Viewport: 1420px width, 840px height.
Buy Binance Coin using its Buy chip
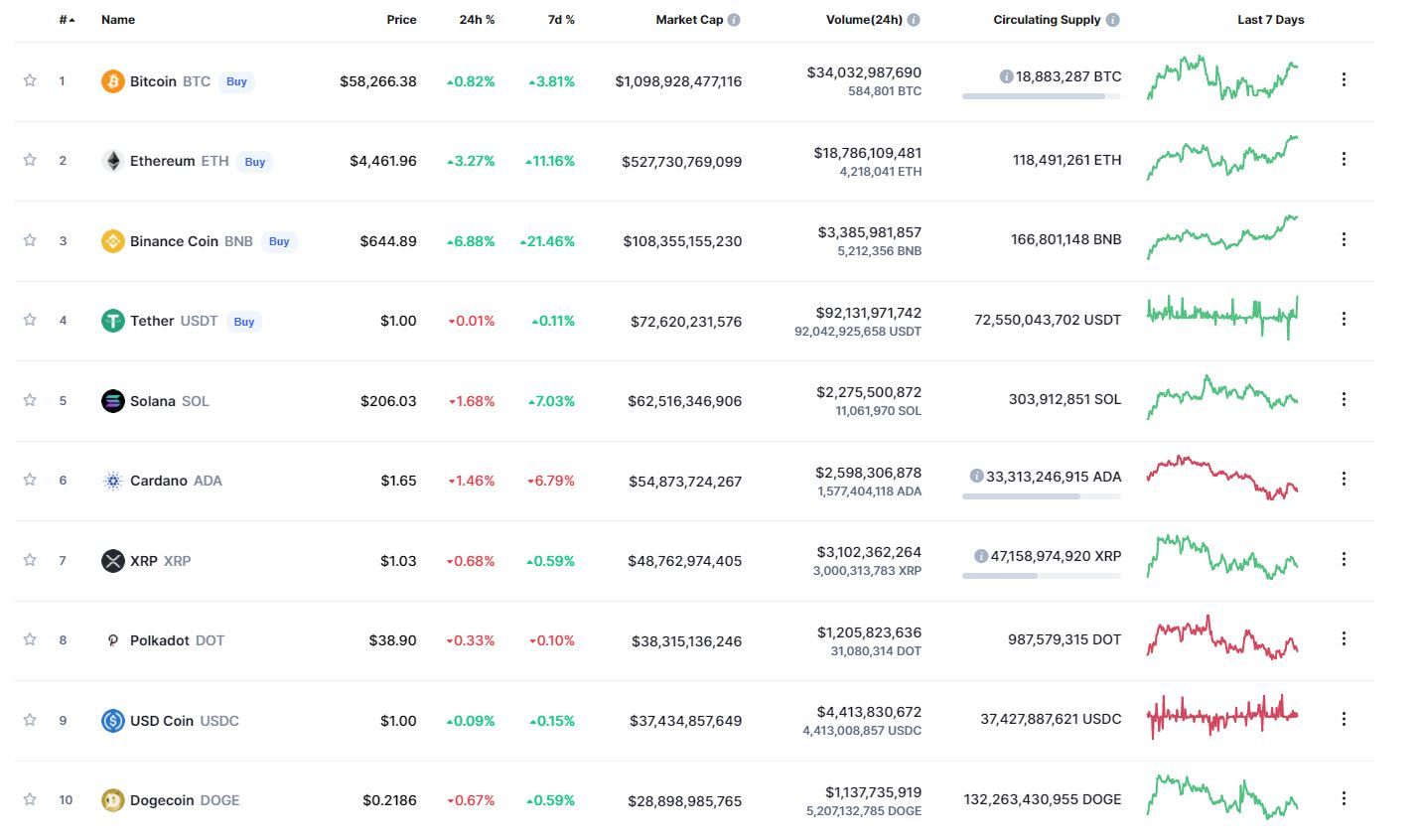coord(279,241)
